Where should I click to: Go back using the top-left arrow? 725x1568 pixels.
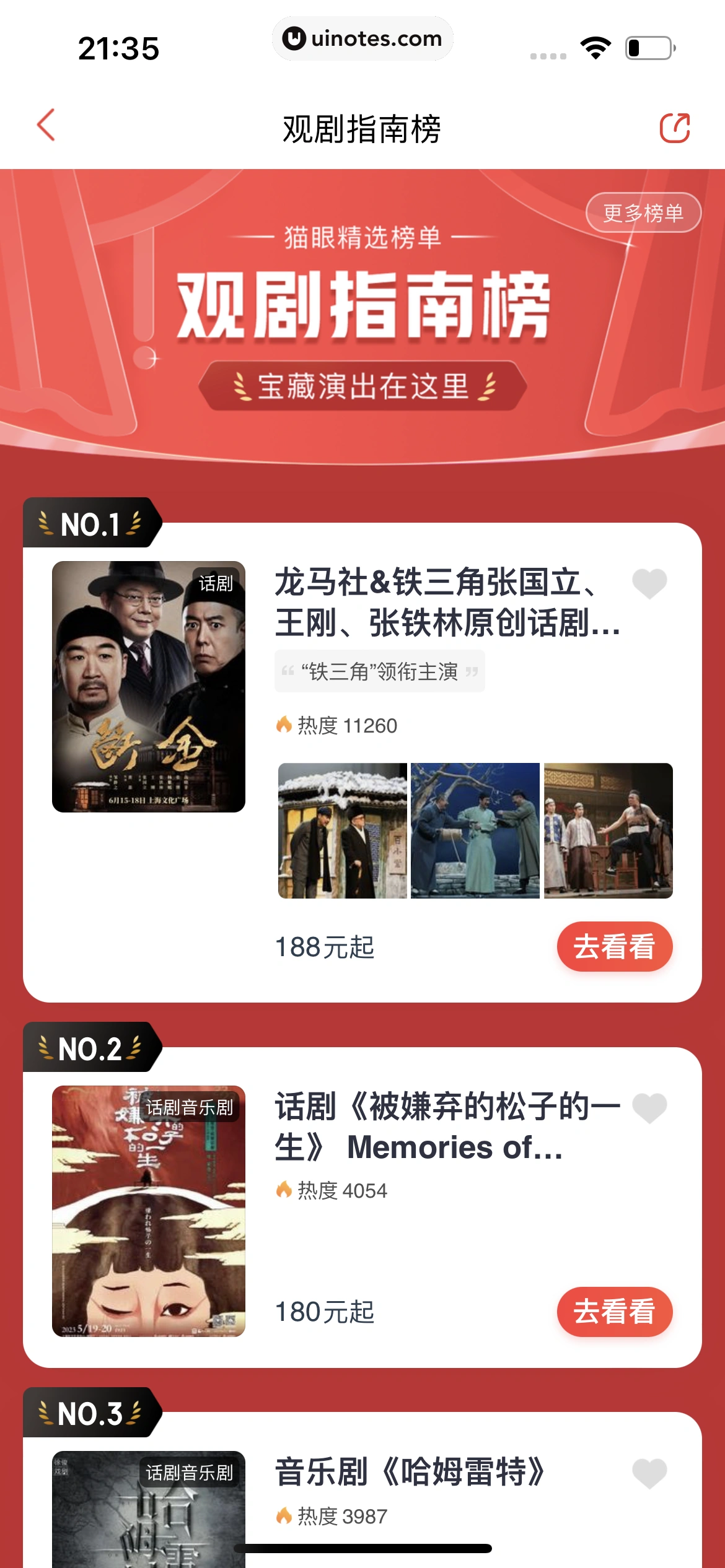(x=46, y=126)
